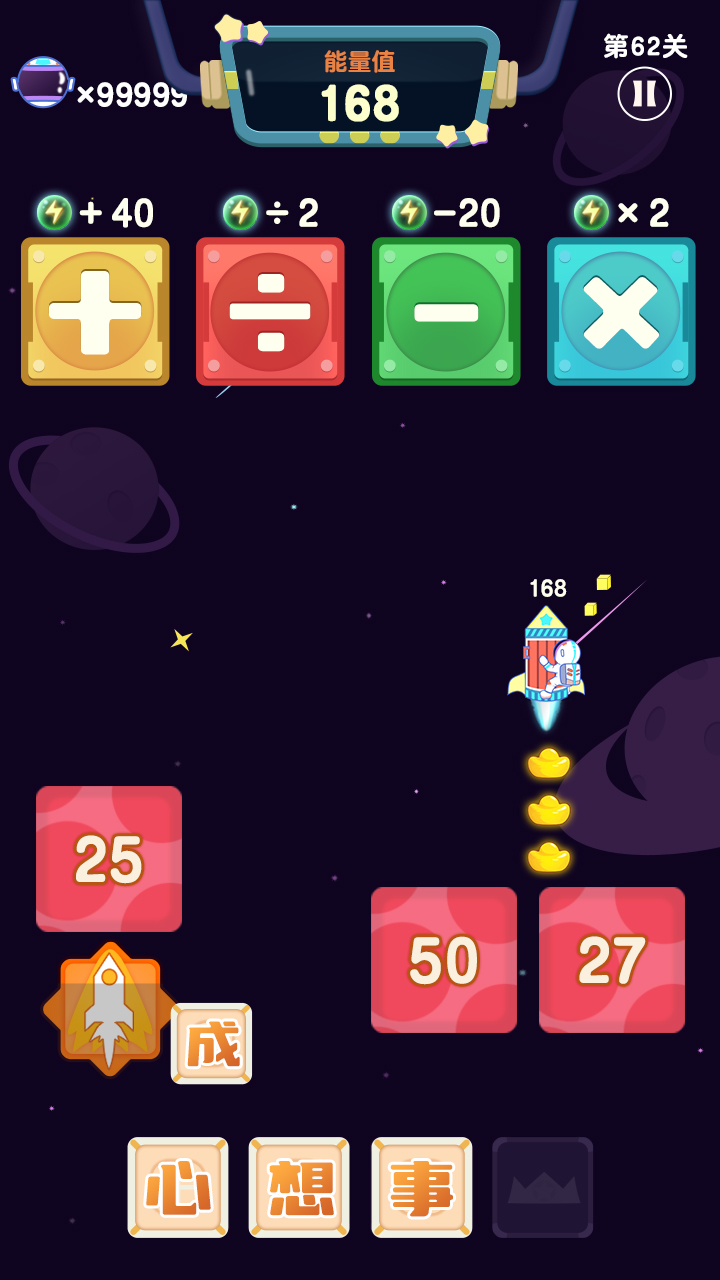Image resolution: width=720 pixels, height=1280 pixels.
Task: Pause the game
Action: pos(645,94)
